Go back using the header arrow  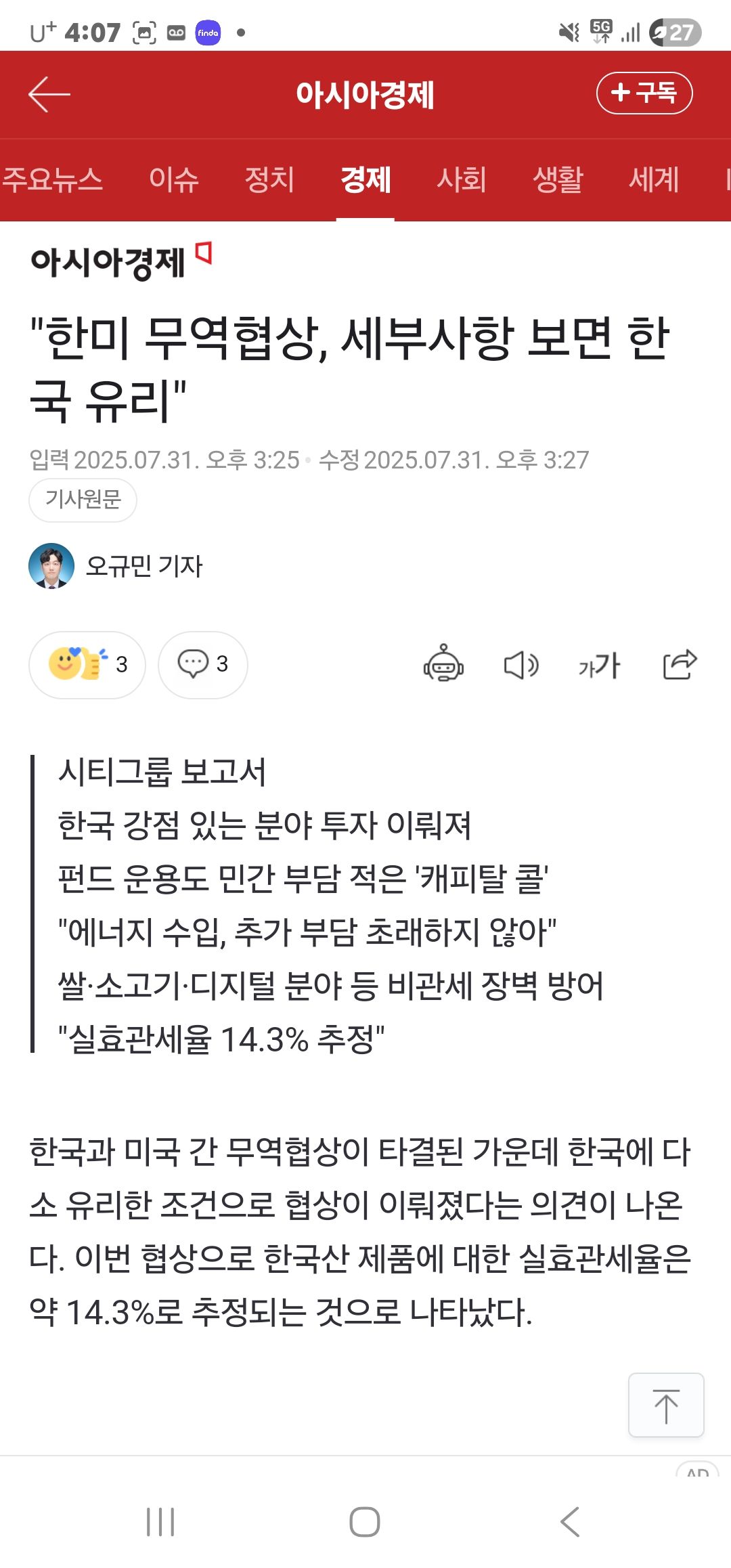49,94
